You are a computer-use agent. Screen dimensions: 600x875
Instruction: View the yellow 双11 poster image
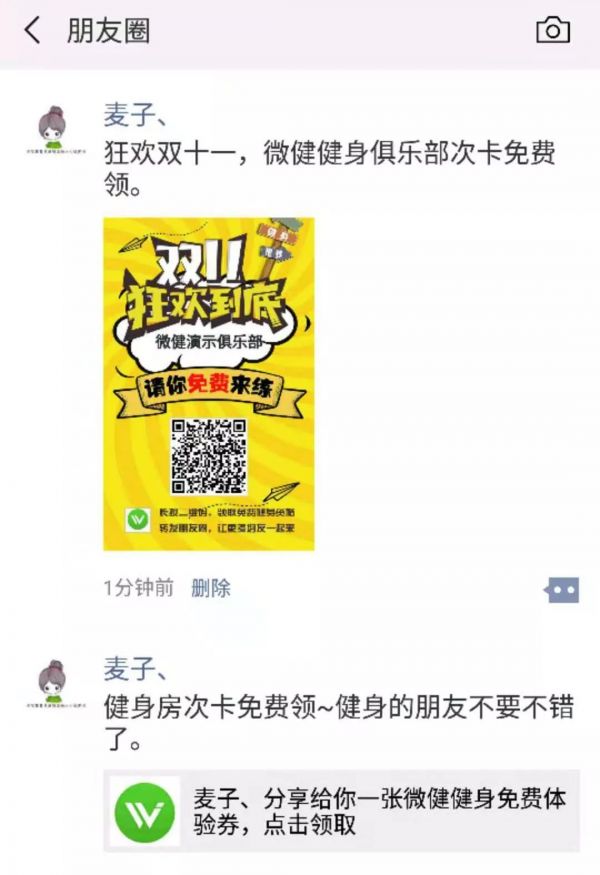tap(208, 383)
